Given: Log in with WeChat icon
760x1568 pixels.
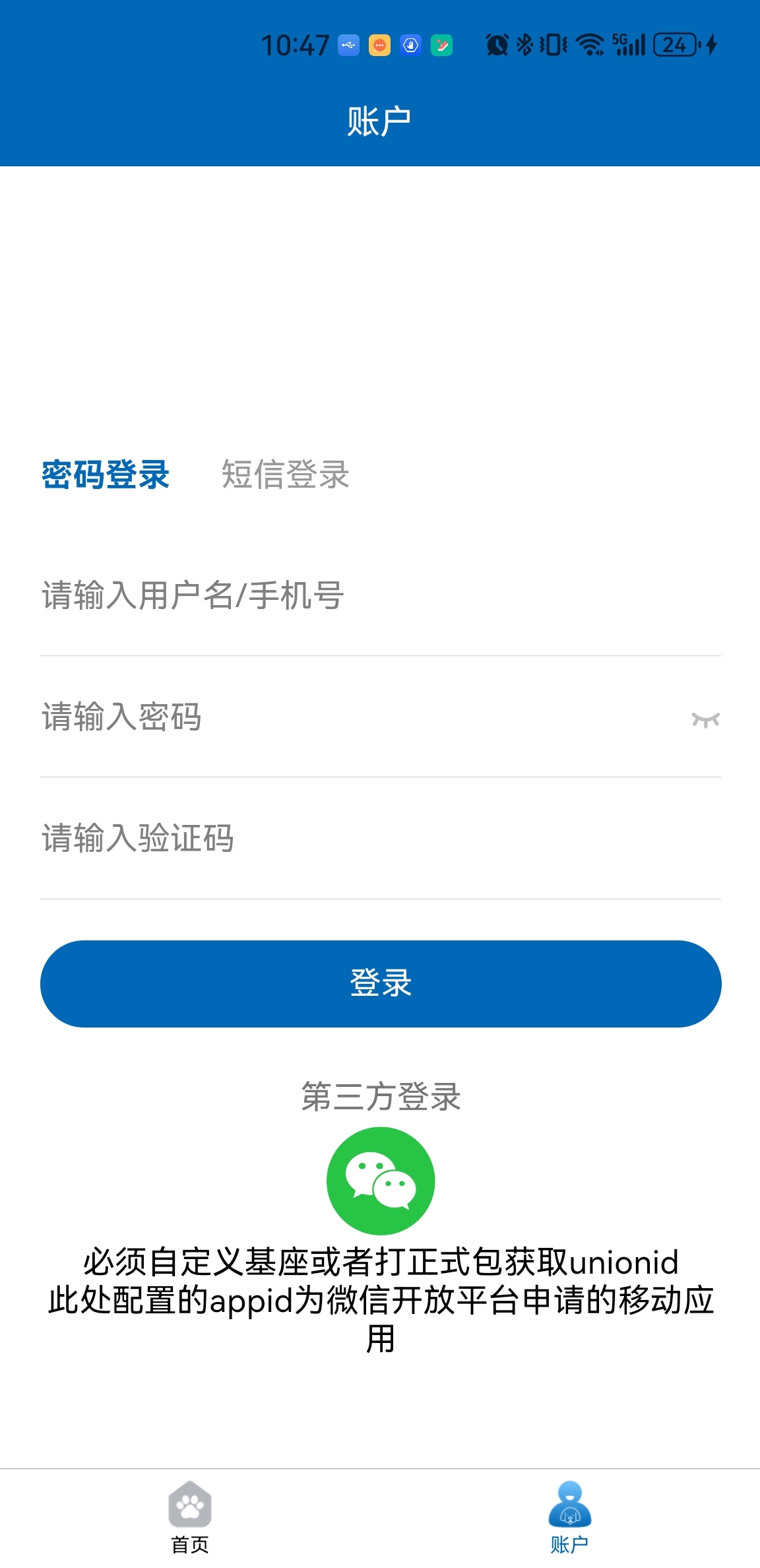Looking at the screenshot, I should pos(381,1181).
